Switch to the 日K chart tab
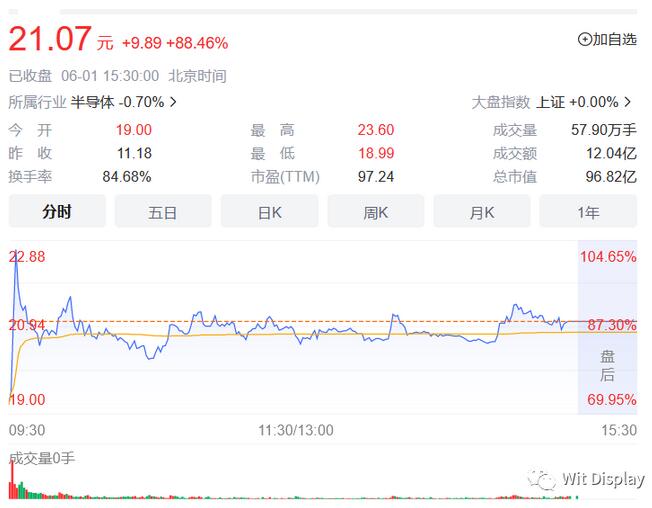 pyautogui.click(x=269, y=212)
